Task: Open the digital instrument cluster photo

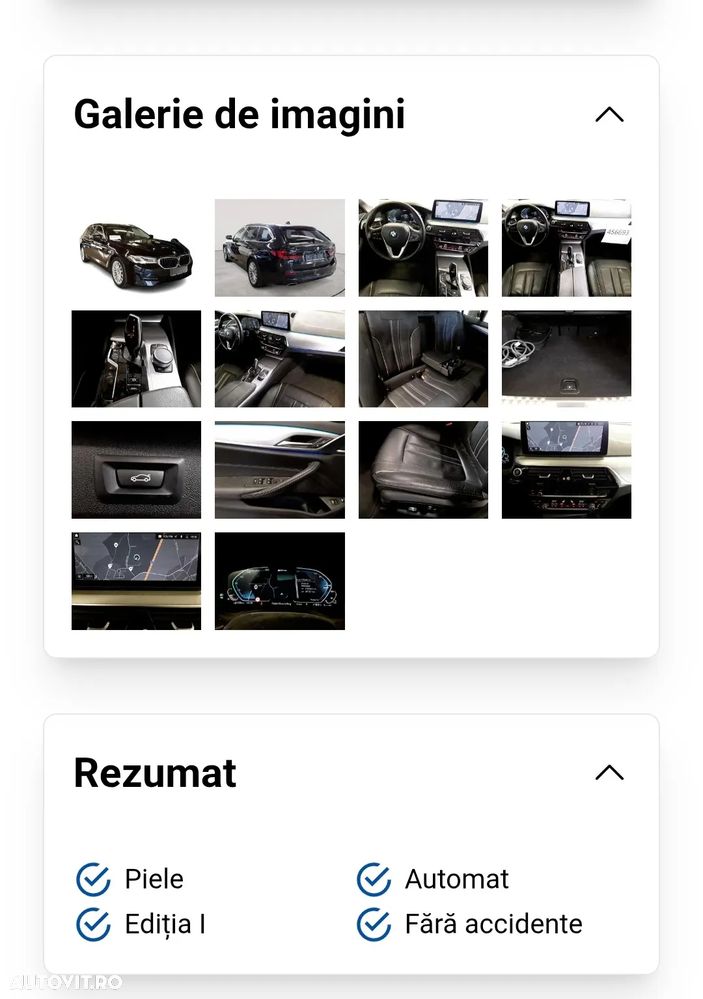Action: coord(279,580)
